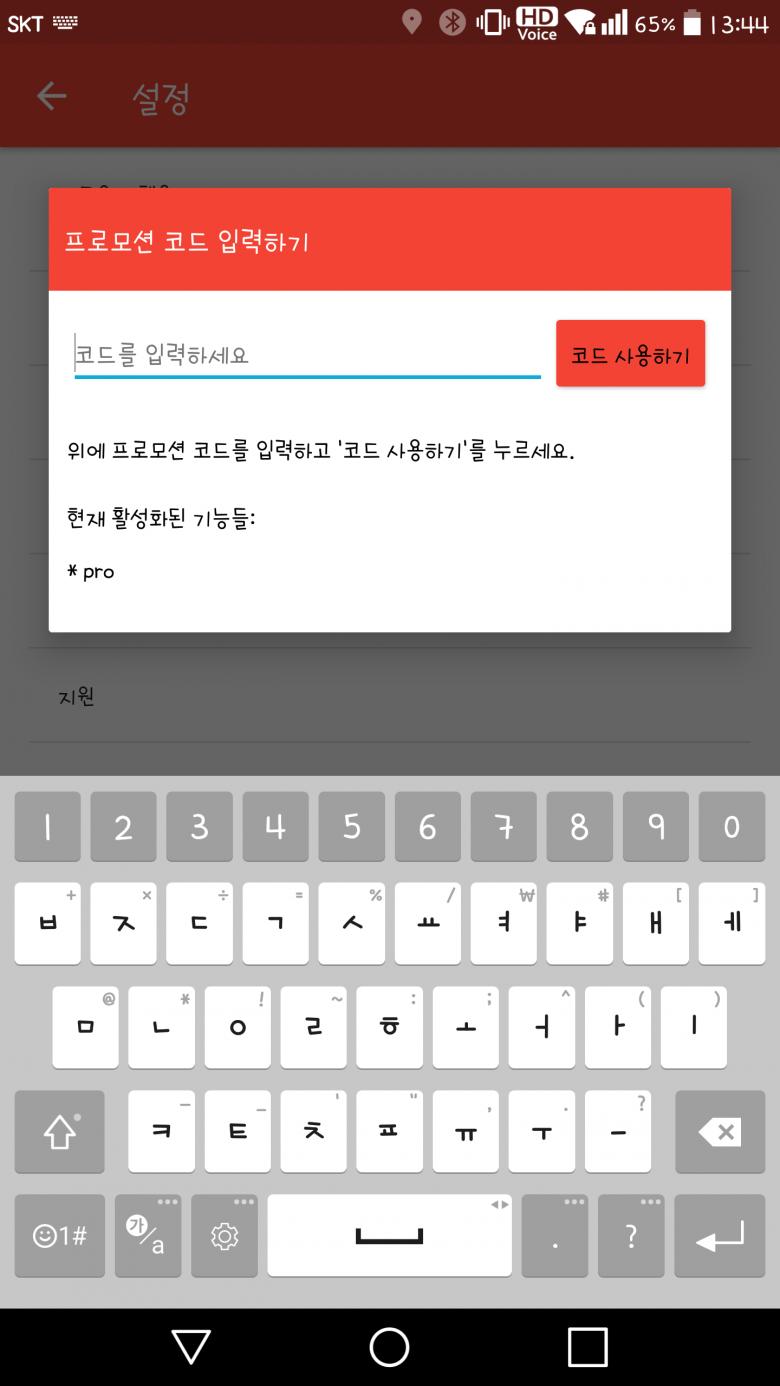
Task: Tap the promotion code input field
Action: pyautogui.click(x=307, y=355)
